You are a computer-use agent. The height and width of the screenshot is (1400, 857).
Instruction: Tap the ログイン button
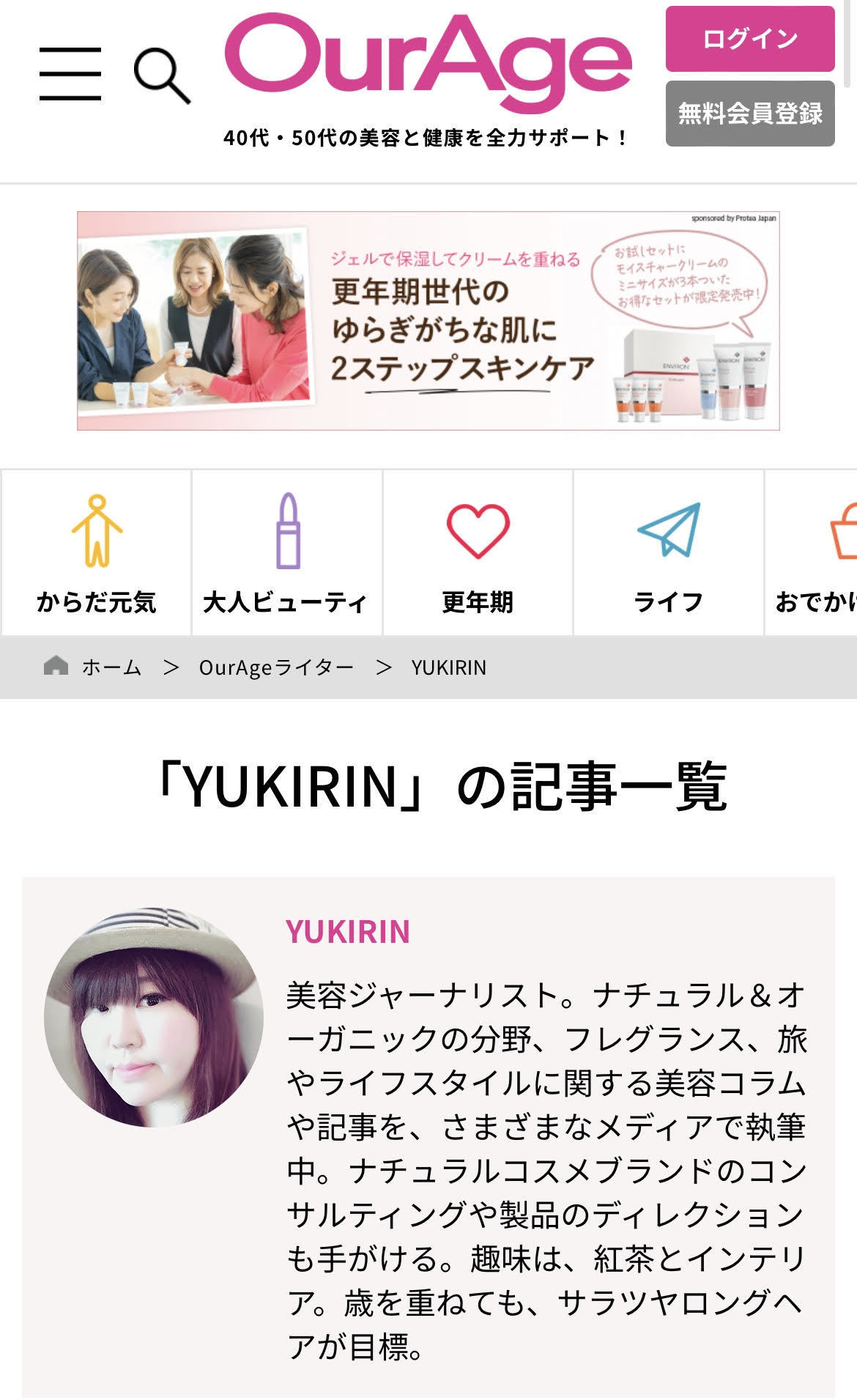[749, 39]
